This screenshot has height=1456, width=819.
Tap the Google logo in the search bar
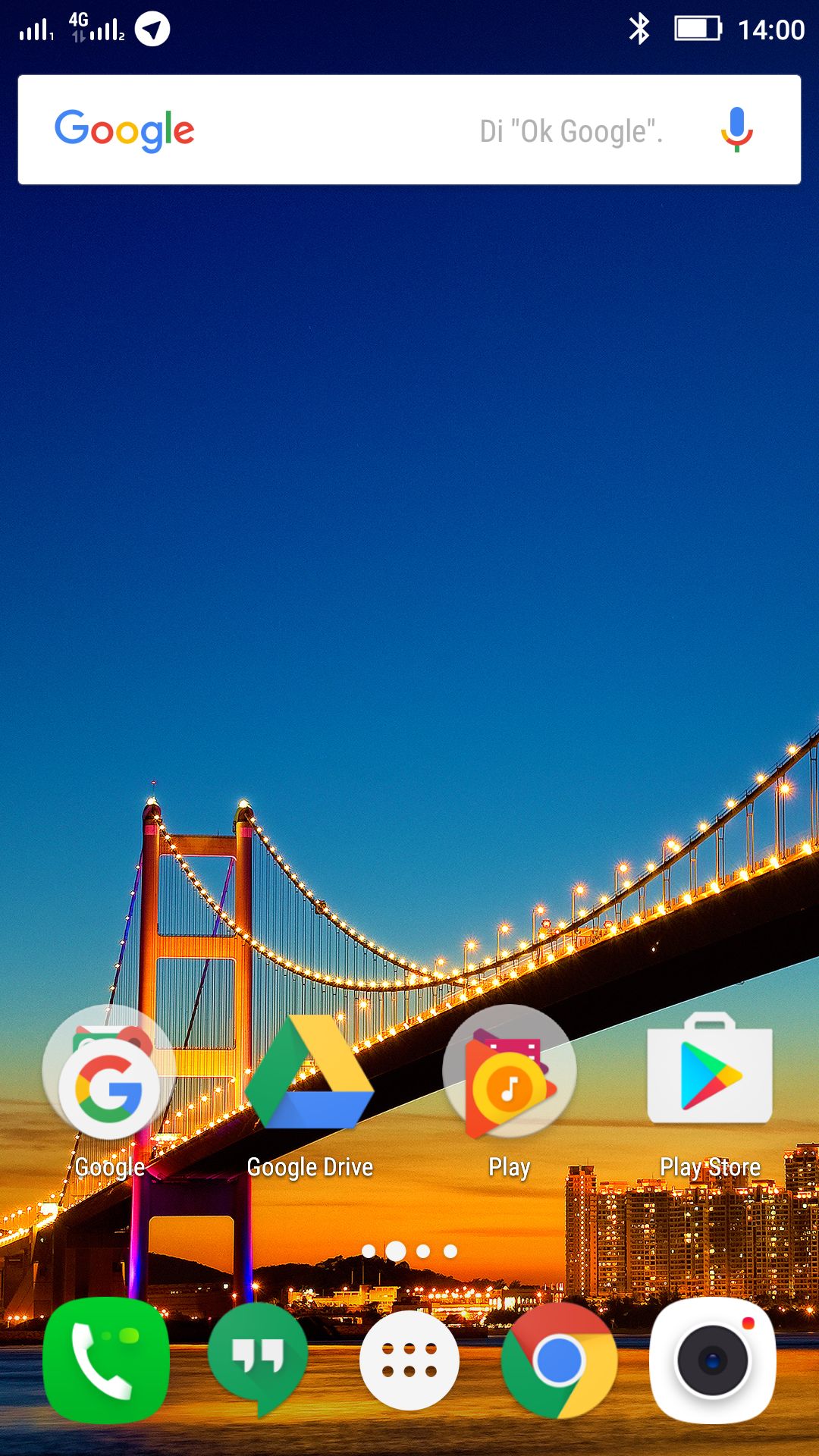click(x=124, y=129)
